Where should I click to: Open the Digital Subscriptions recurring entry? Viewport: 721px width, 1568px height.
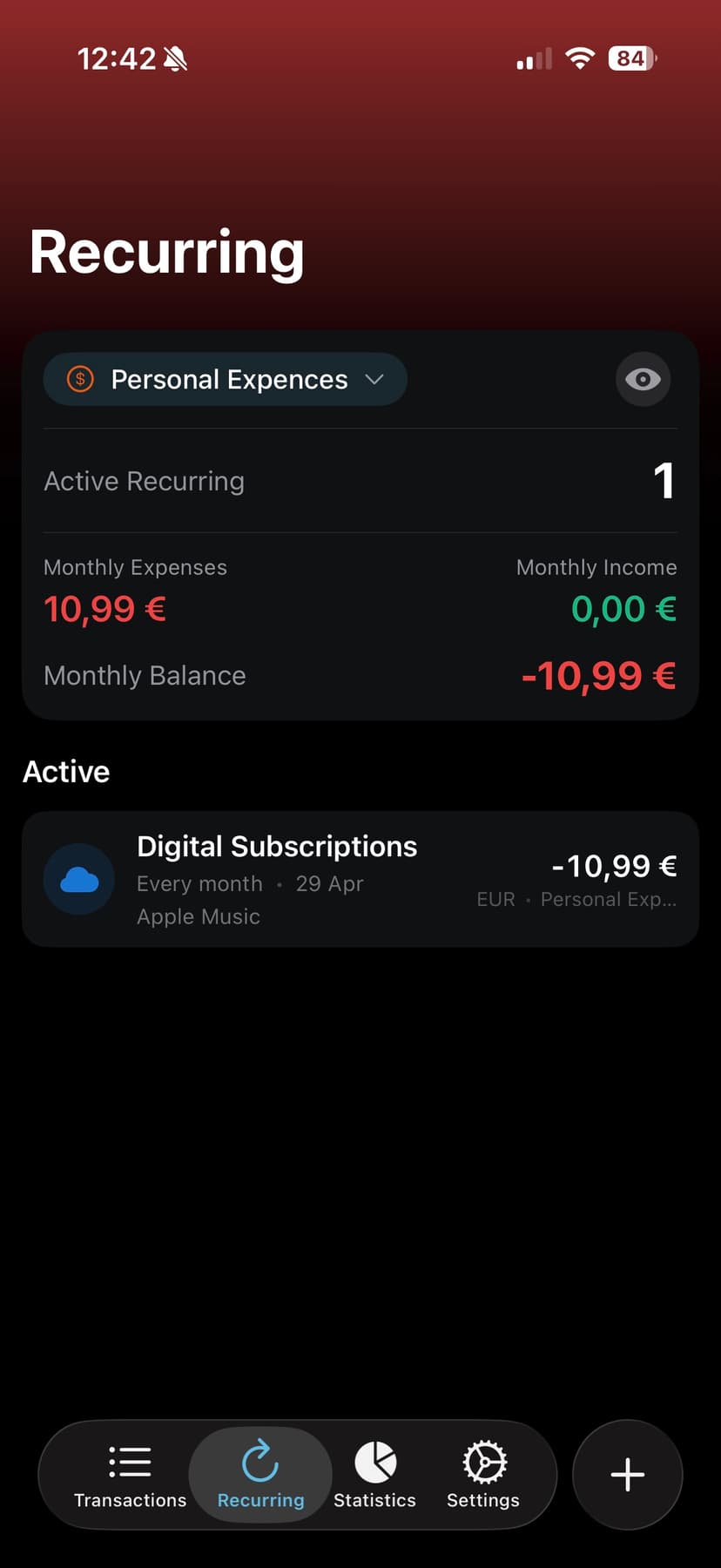tap(360, 880)
